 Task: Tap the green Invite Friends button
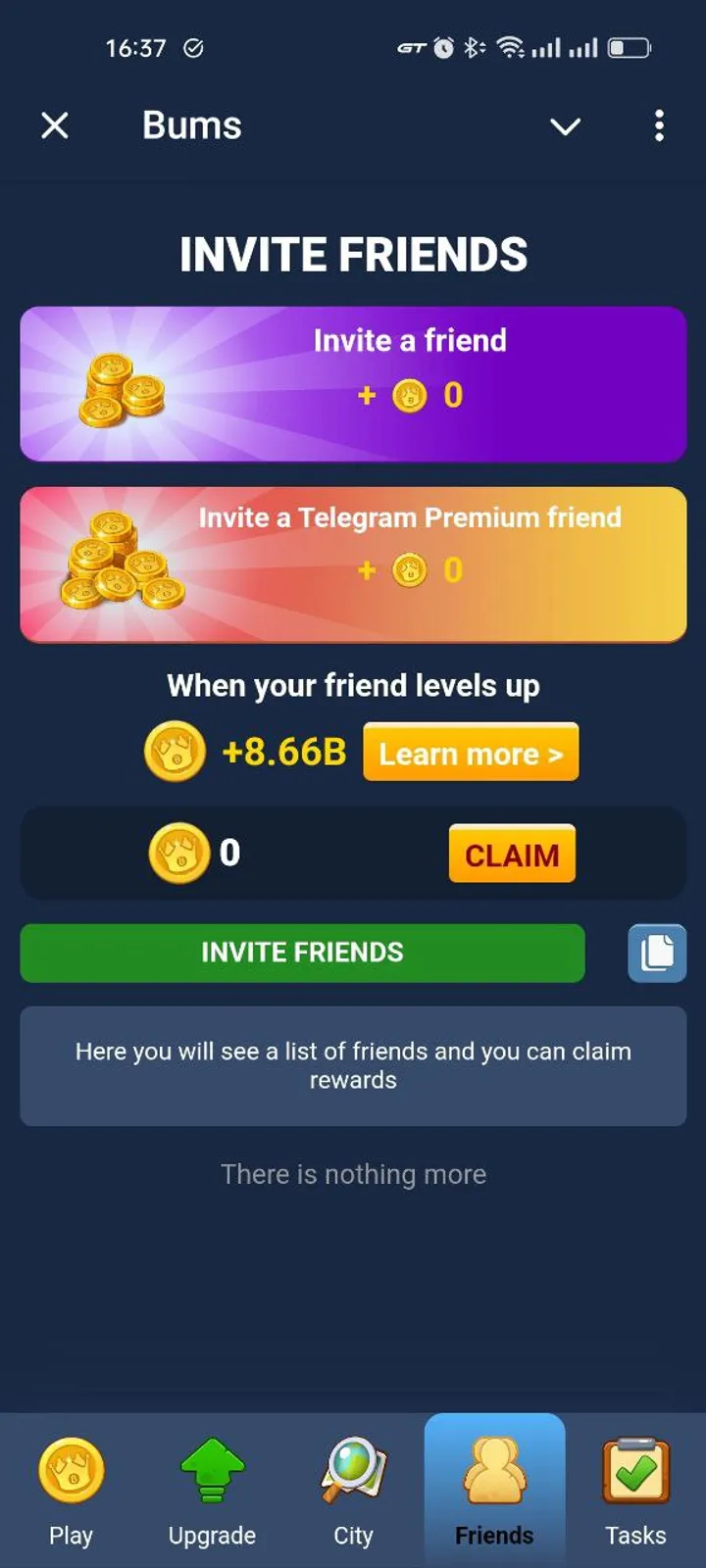[302, 953]
